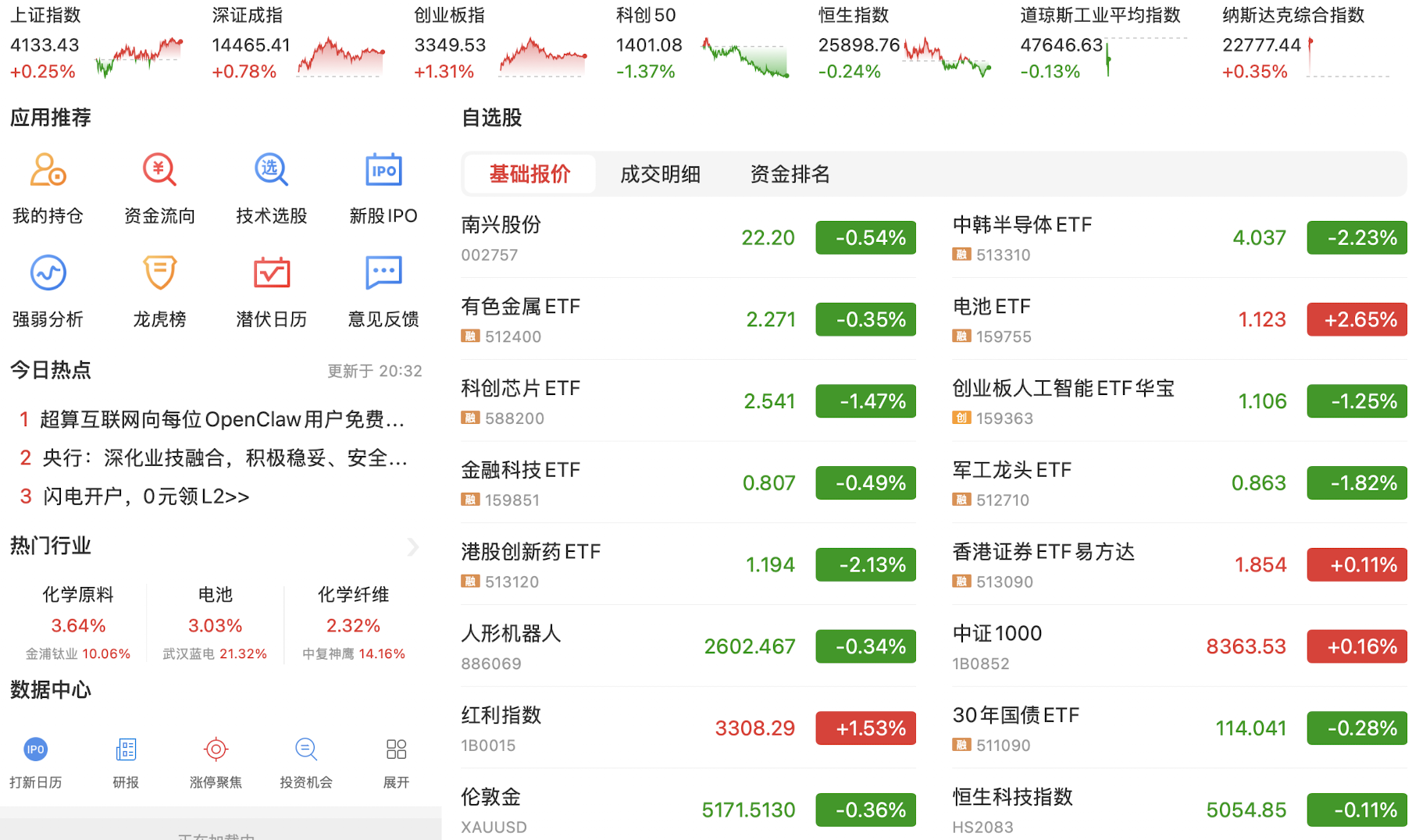Open 电池ETF quote row
Screen dimensions: 1412x840
pos(1178,320)
